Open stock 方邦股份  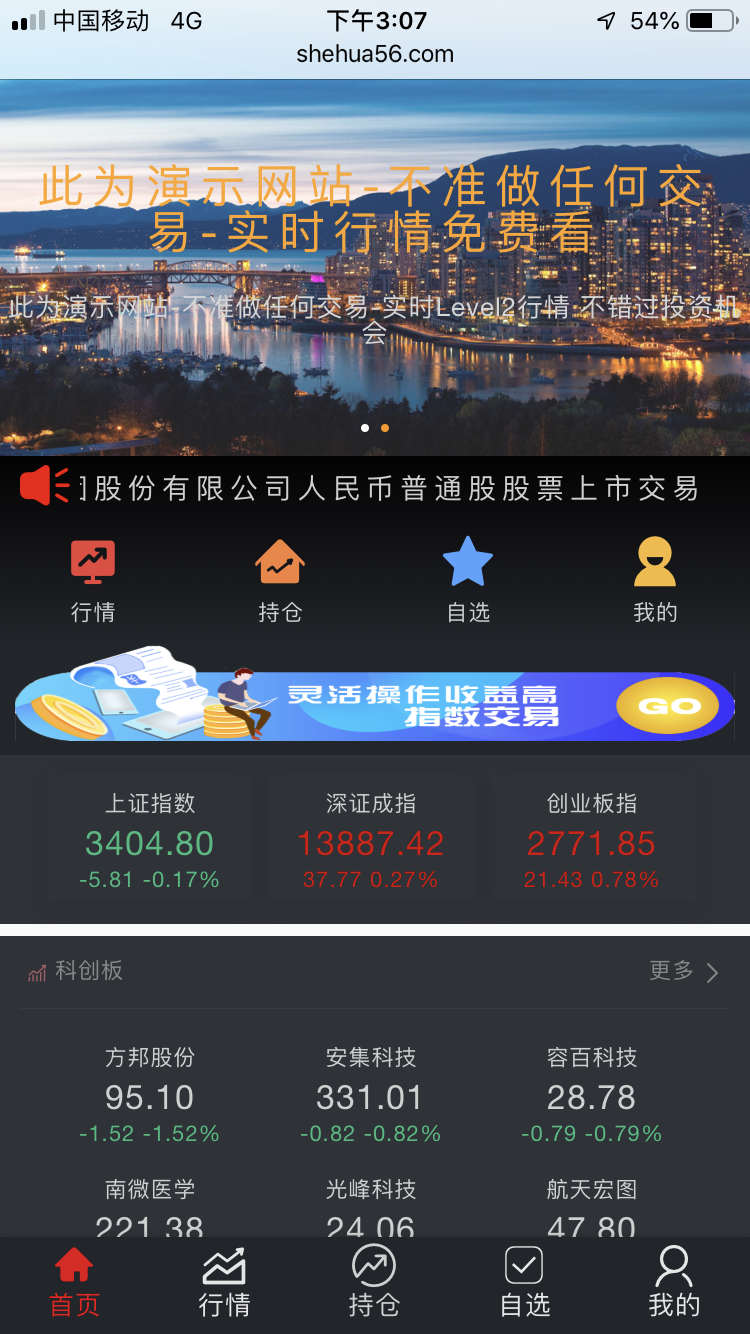[150, 1095]
